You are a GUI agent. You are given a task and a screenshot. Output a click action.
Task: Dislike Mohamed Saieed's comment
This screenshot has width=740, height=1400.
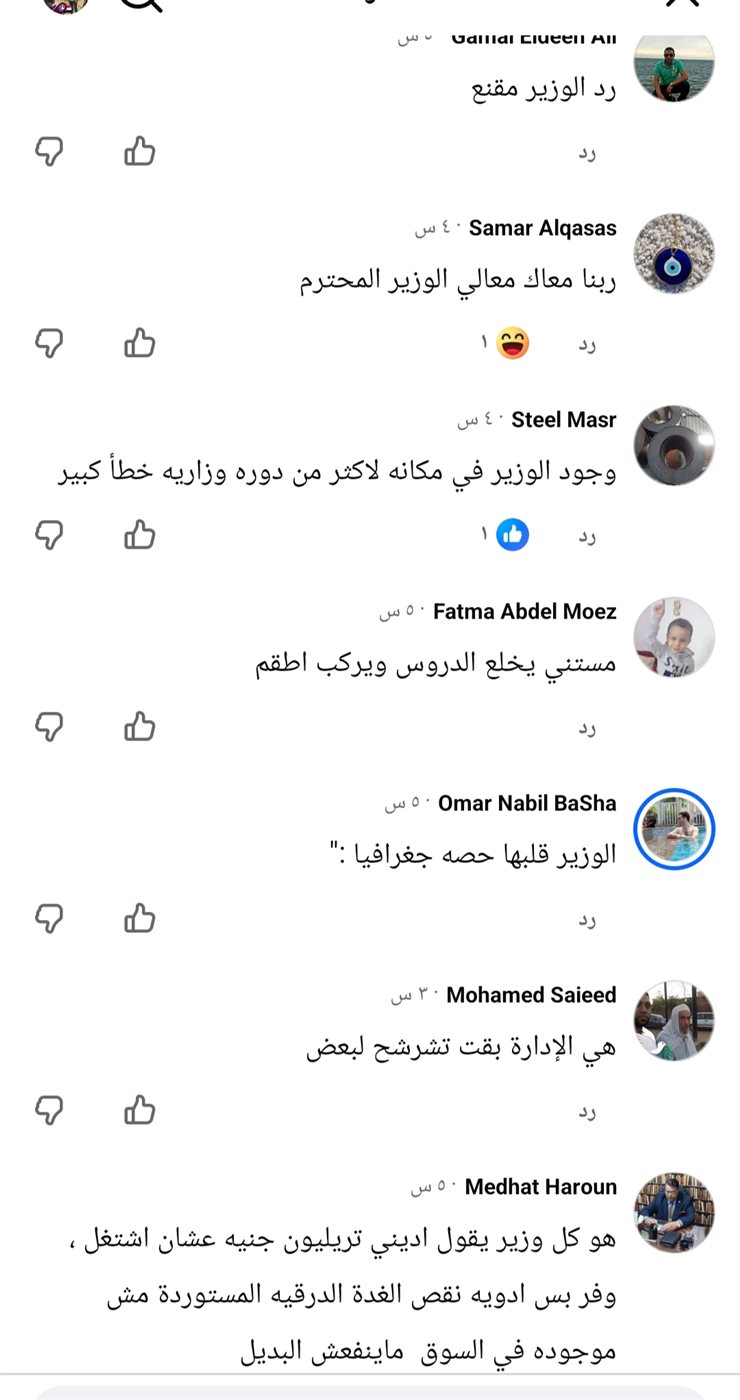click(49, 1110)
